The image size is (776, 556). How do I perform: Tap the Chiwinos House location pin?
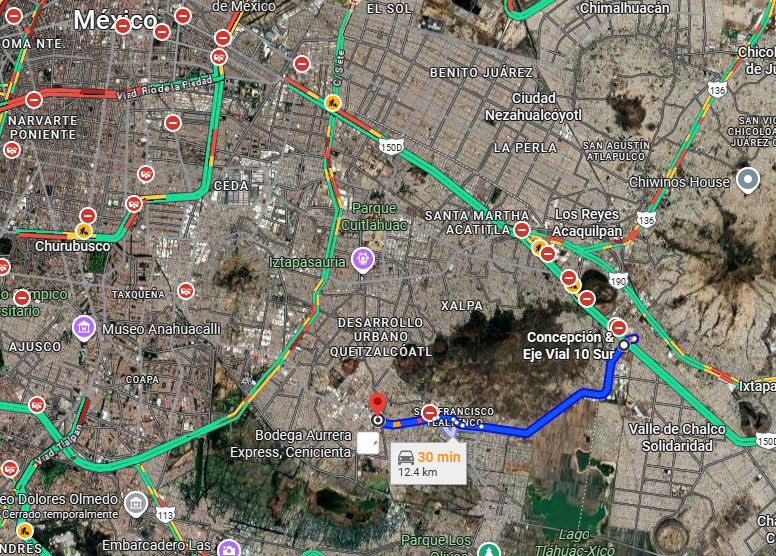(748, 180)
